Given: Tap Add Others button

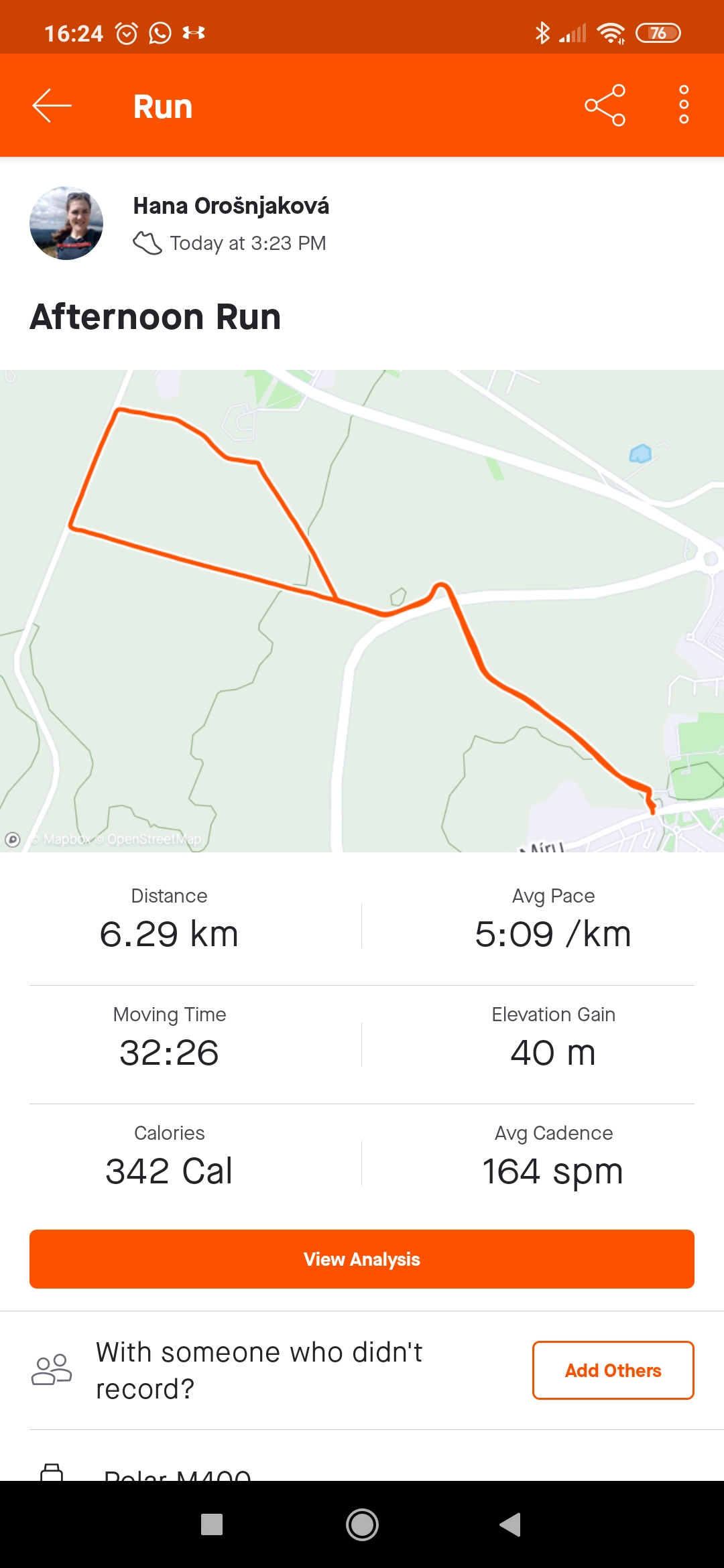Looking at the screenshot, I should 613,1370.
